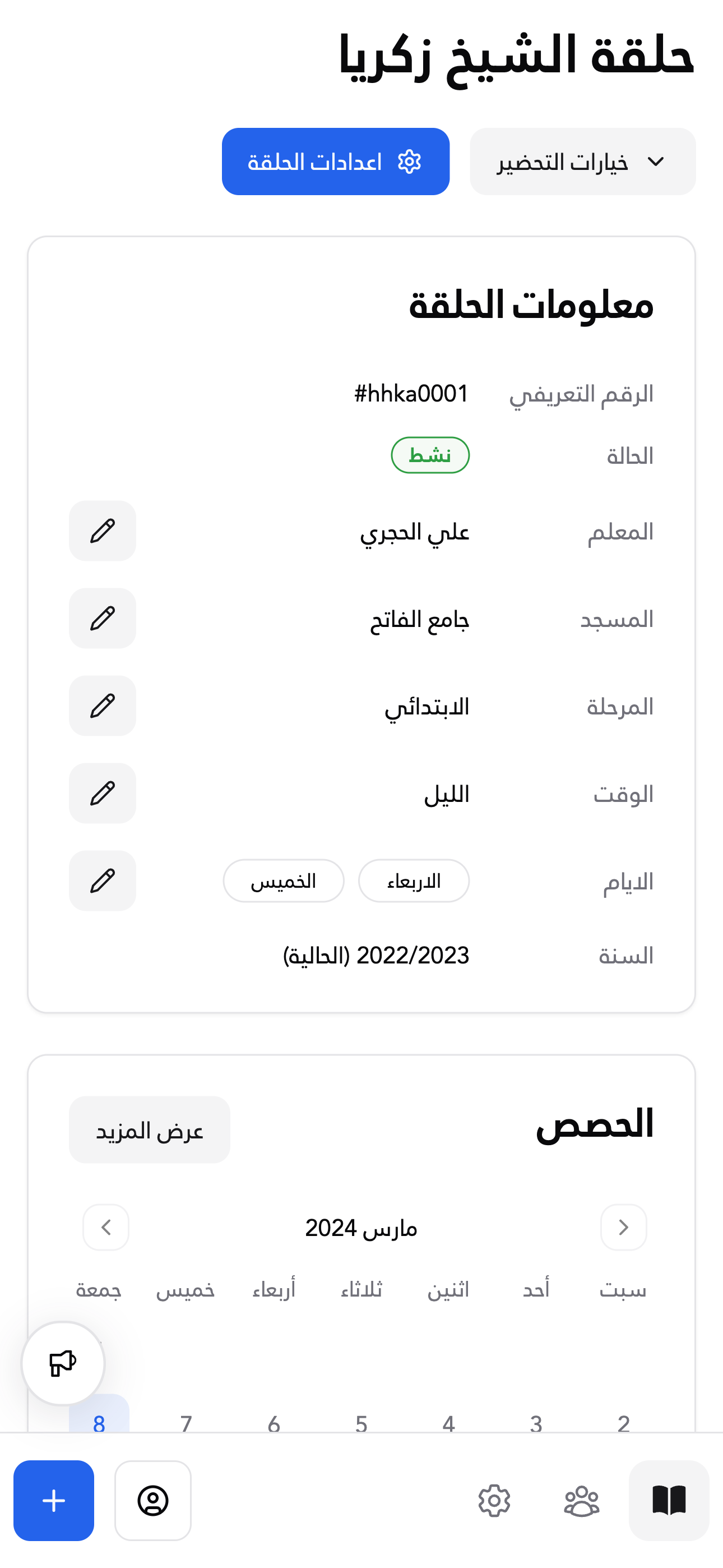The width and height of the screenshot is (723, 1568).
Task: Edit the الوقت time field
Action: pos(102,793)
